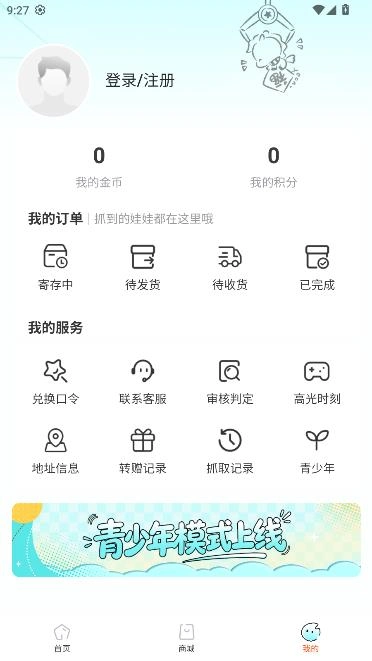Viewport: 372px width, 661px height.
Task: View 转赠记录 gift records
Action: tap(143, 451)
